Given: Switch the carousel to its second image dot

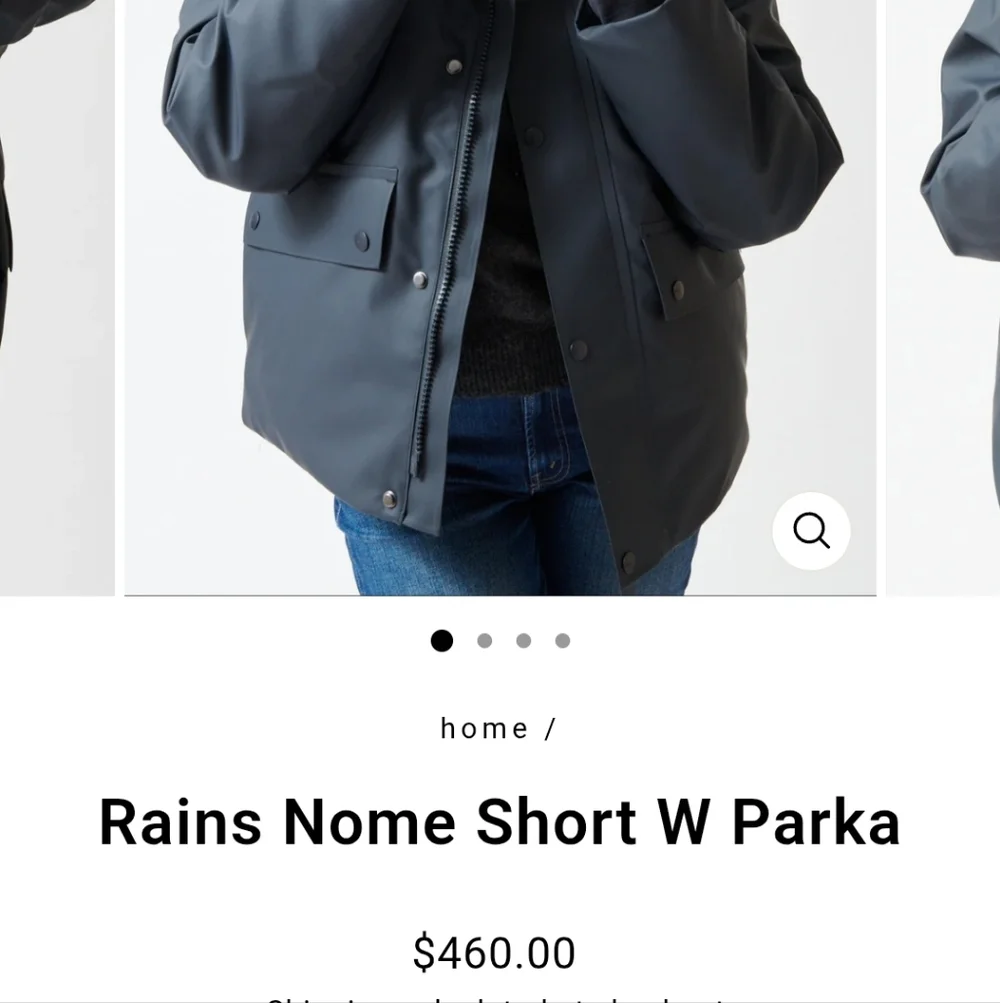Looking at the screenshot, I should point(484,640).
